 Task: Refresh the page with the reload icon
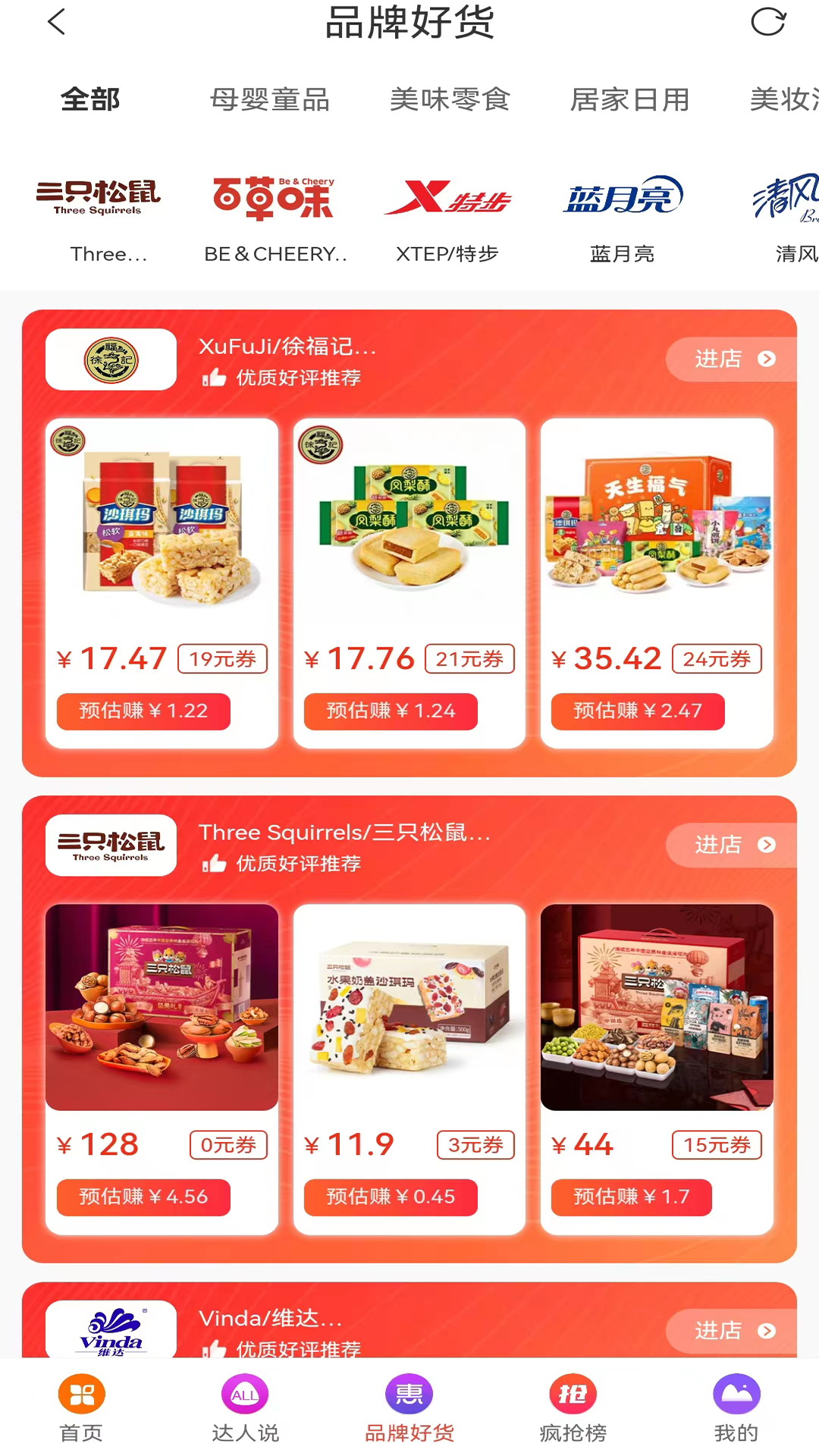click(x=768, y=23)
